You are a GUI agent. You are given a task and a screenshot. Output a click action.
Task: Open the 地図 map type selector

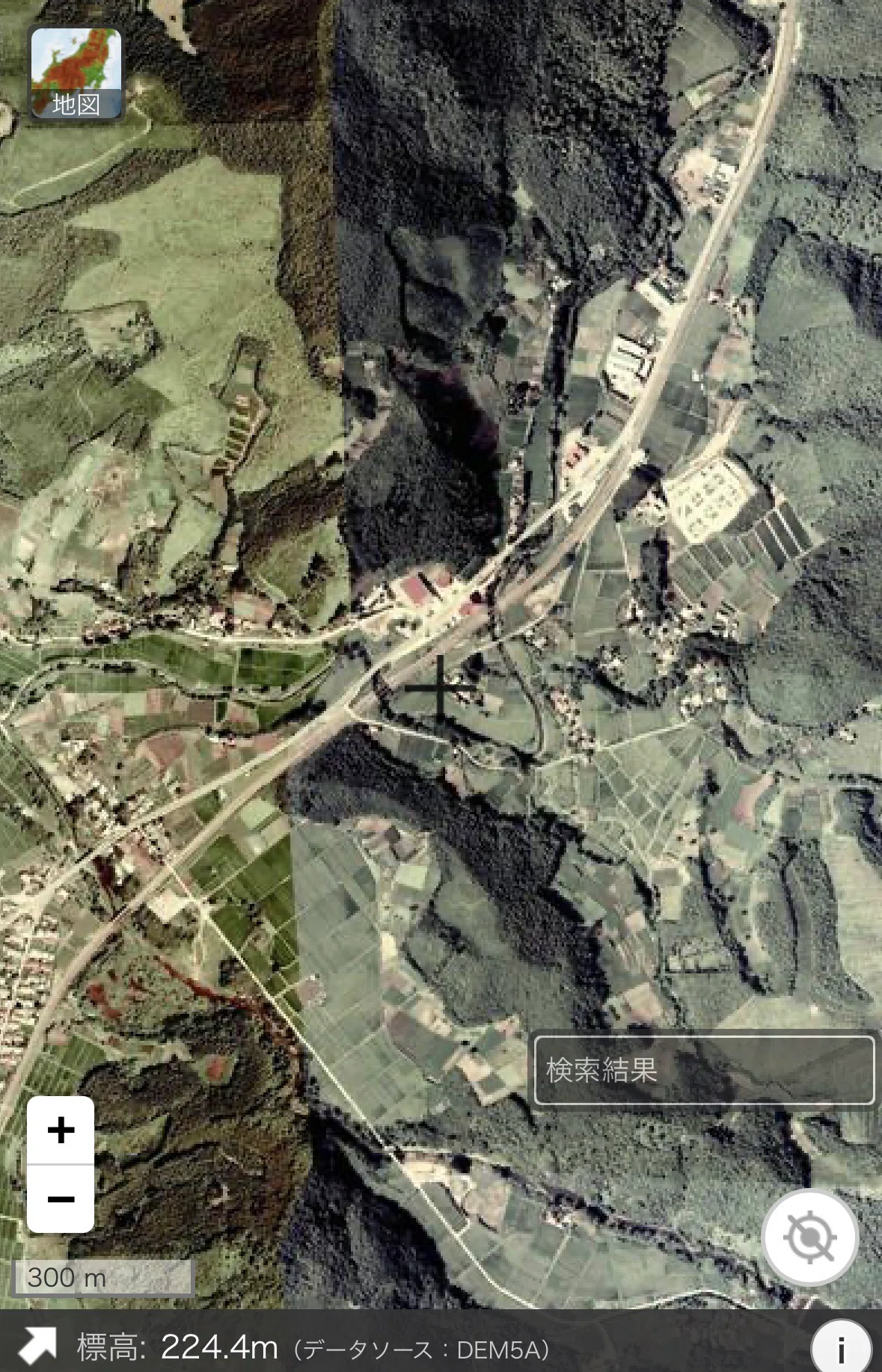coord(76,73)
